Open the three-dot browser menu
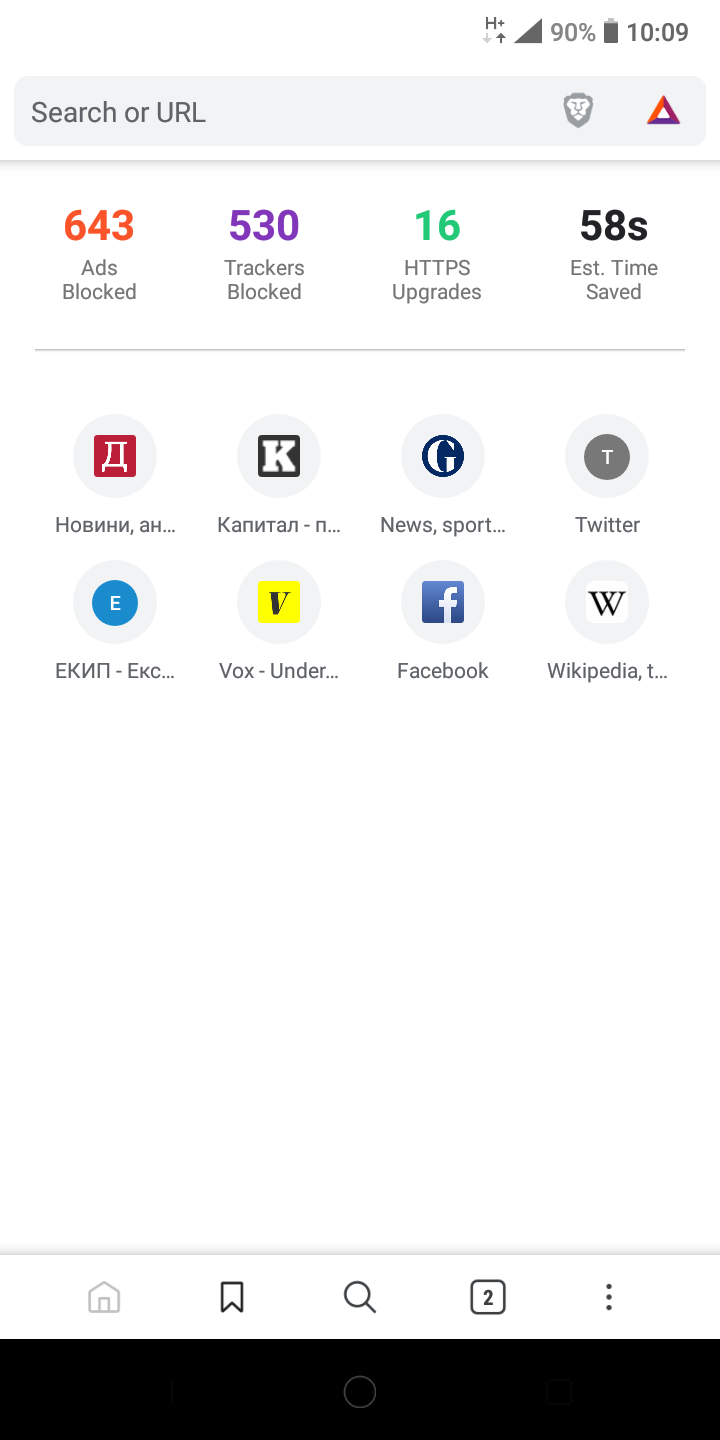Image resolution: width=720 pixels, height=1440 pixels. [608, 1297]
